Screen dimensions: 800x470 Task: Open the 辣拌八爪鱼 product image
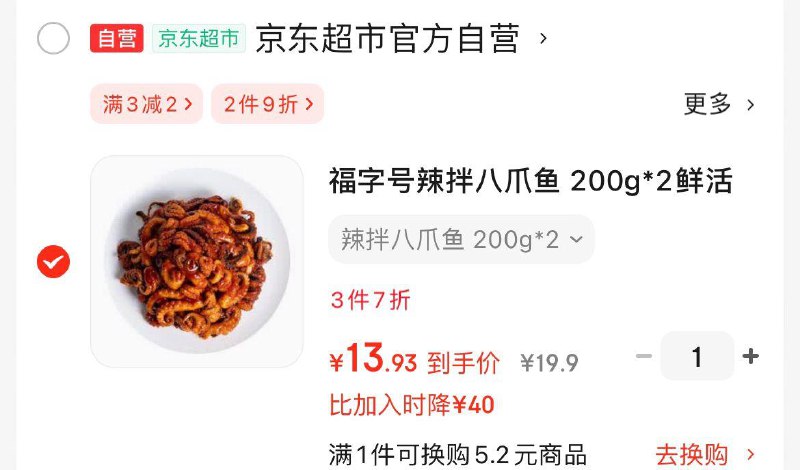coord(196,261)
